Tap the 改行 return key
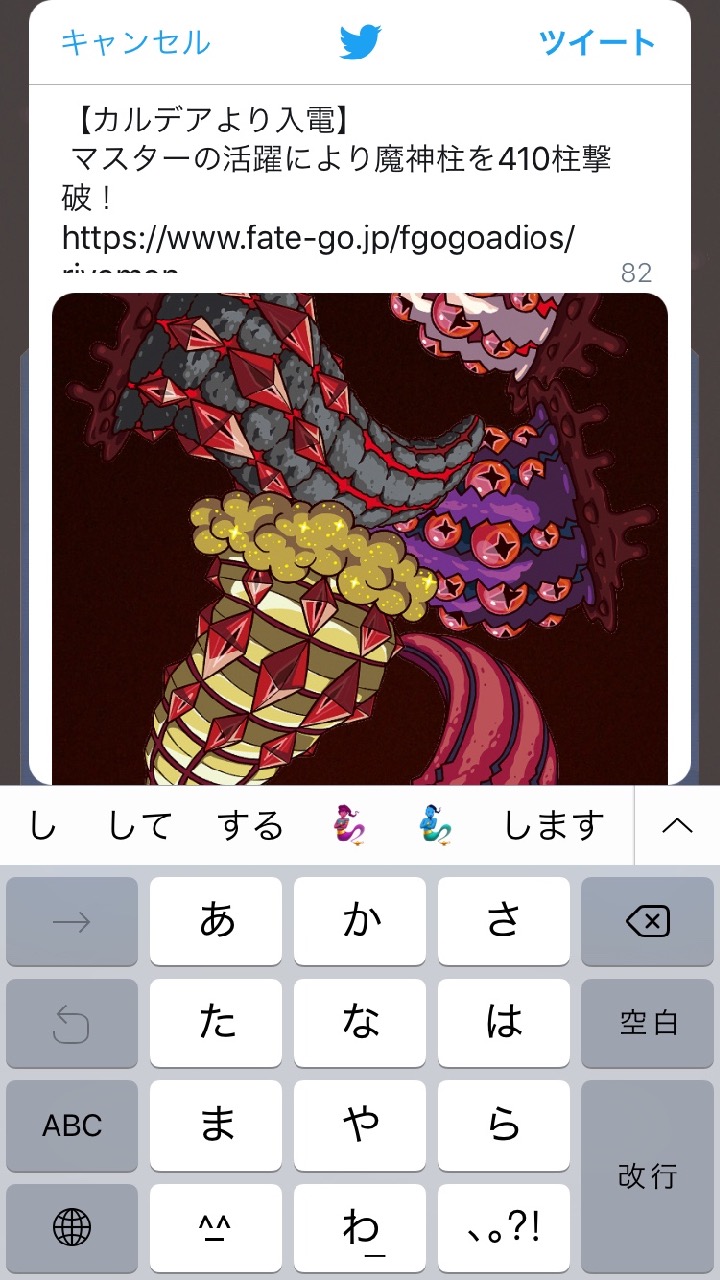 pos(647,1175)
